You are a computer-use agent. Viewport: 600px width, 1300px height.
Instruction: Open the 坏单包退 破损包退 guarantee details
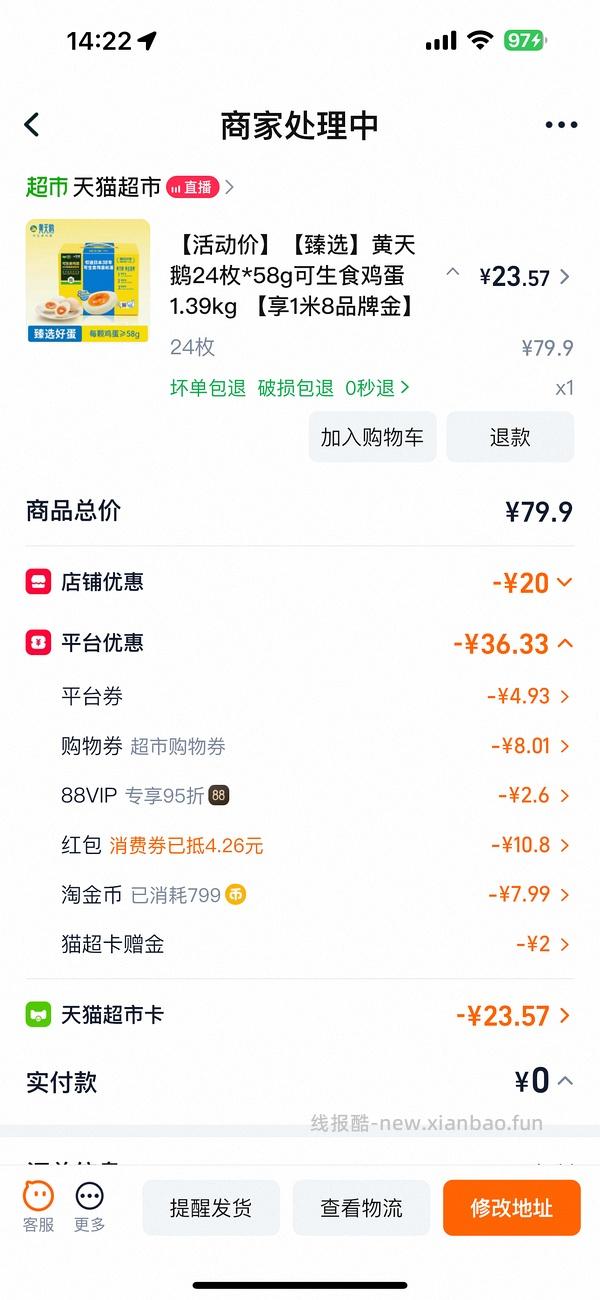tap(290, 388)
